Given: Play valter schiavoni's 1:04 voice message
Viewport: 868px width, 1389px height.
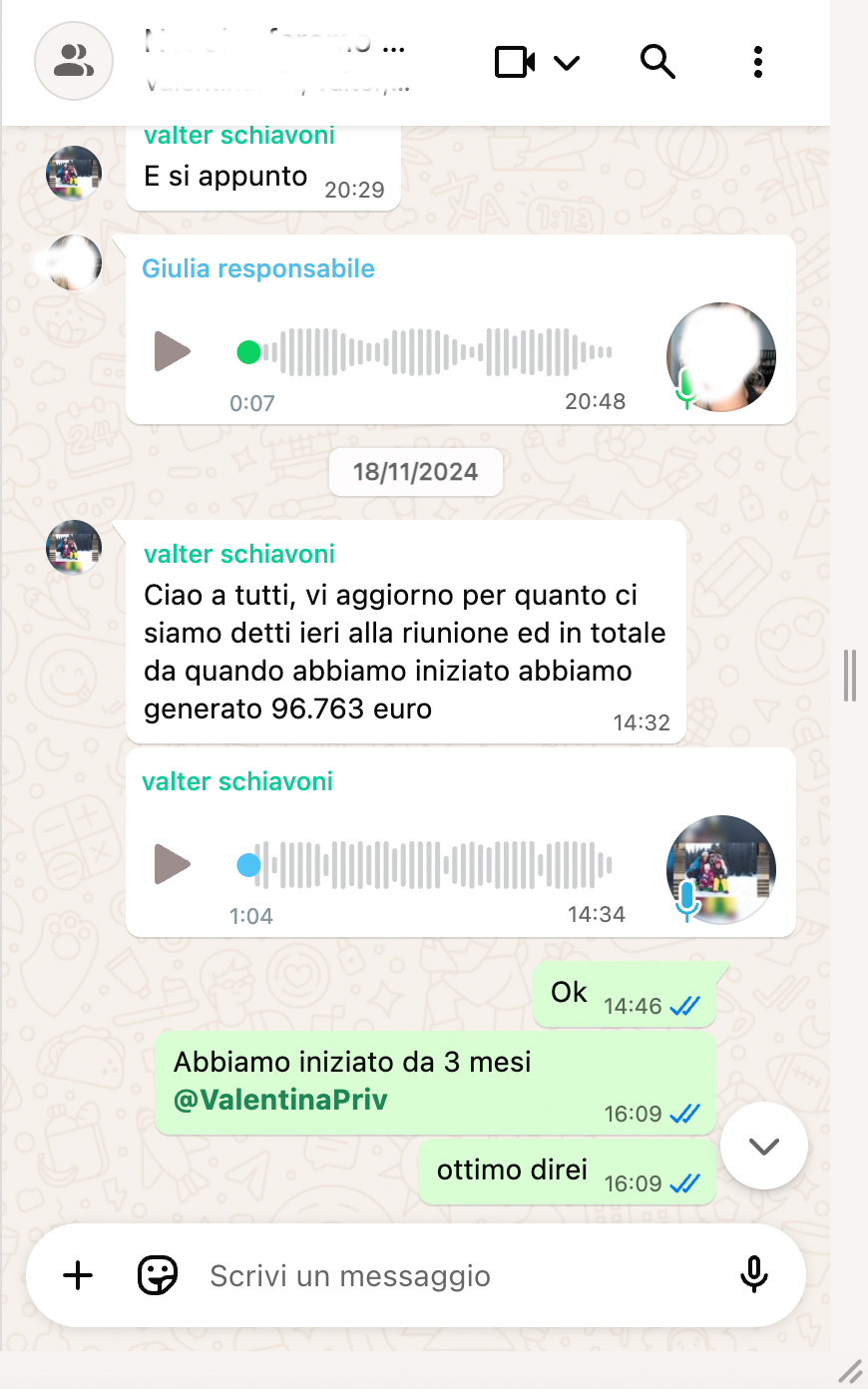Looking at the screenshot, I should (173, 864).
